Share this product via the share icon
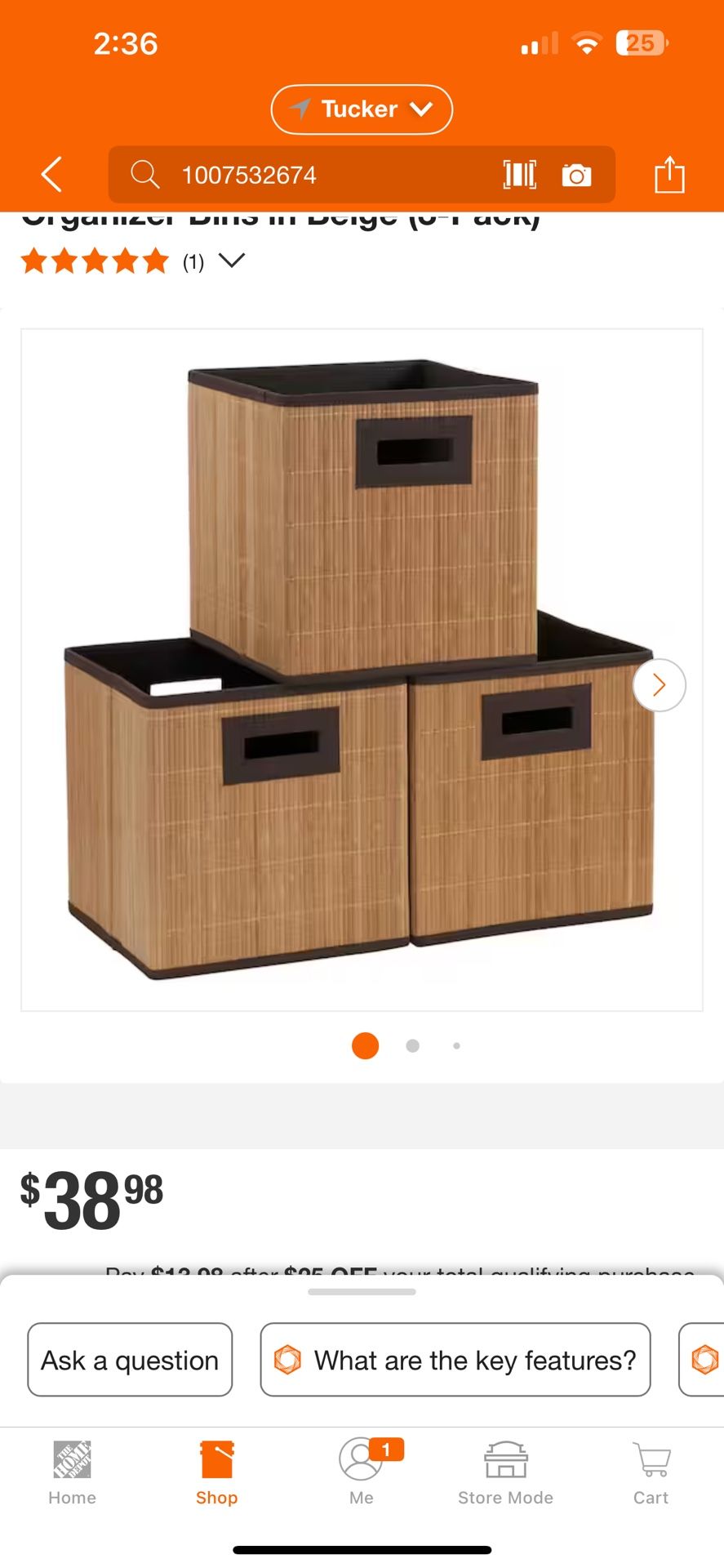 point(671,174)
